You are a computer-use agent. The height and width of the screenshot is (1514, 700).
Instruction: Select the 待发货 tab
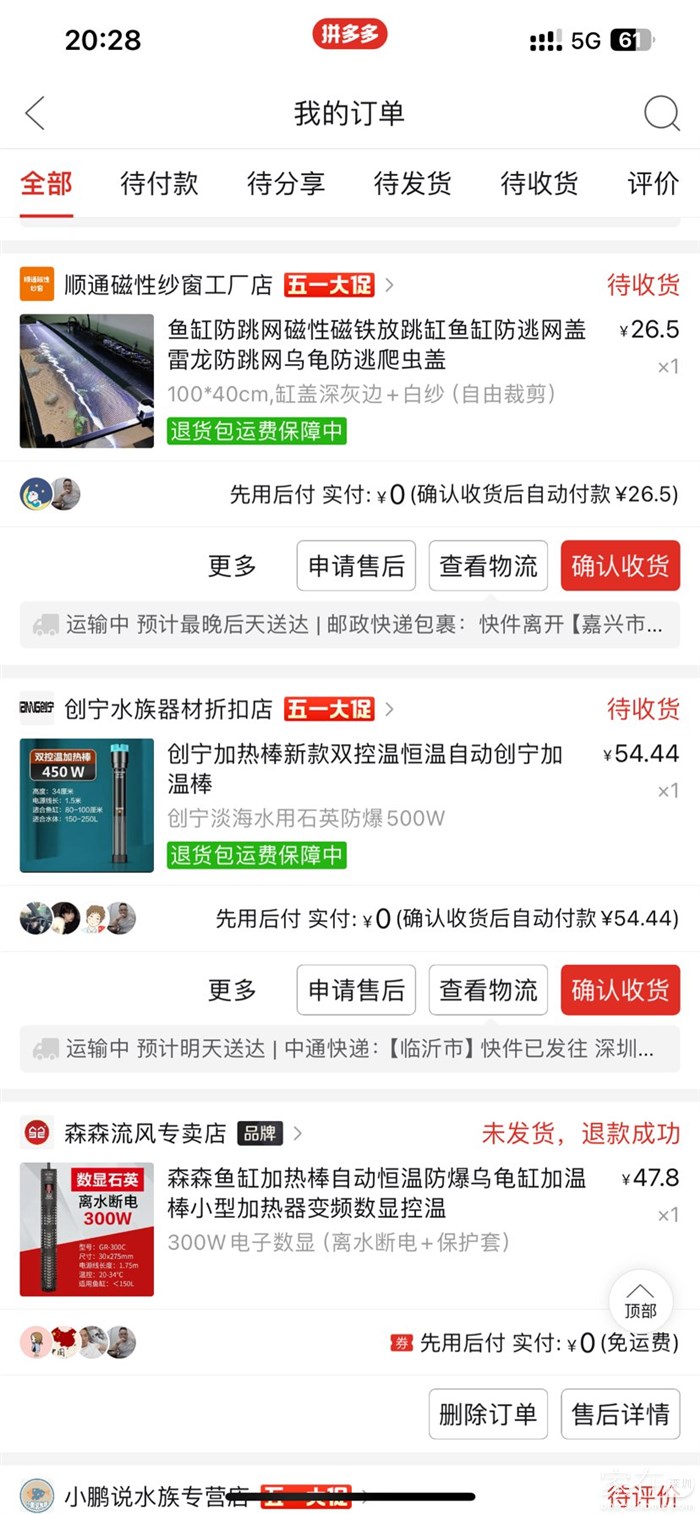[412, 184]
